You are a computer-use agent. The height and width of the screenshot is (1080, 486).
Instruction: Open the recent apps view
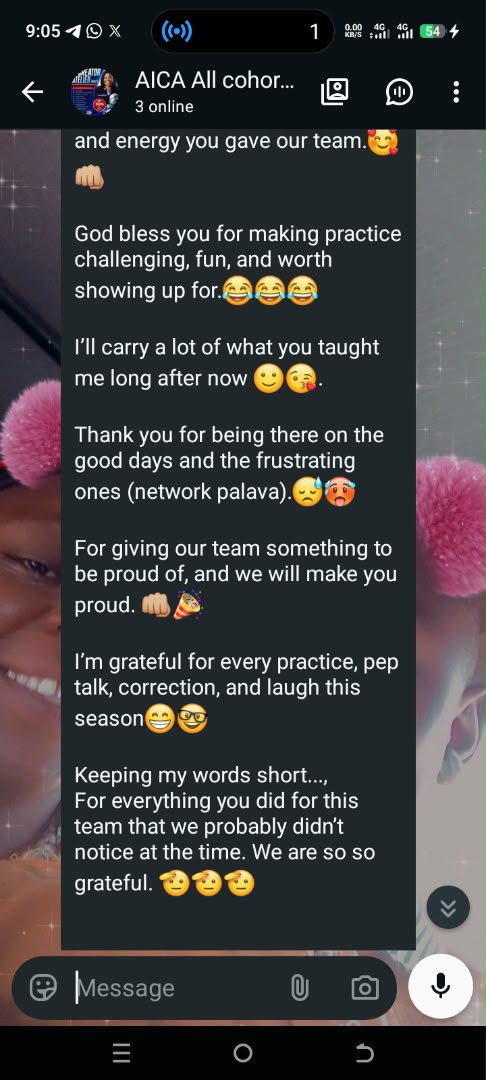point(121,1053)
